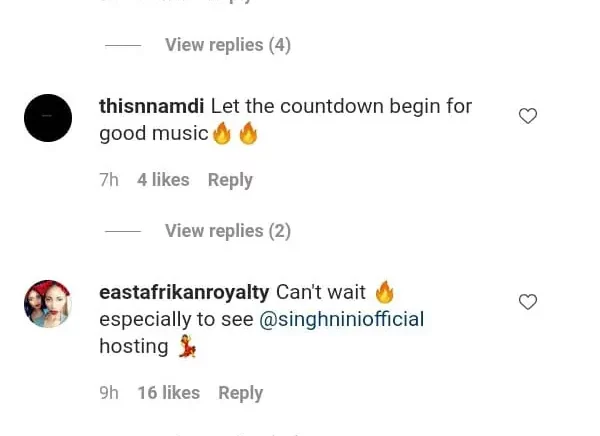Reply to thisnnamdi's comment
Screen dimensions: 600x436
tap(230, 180)
